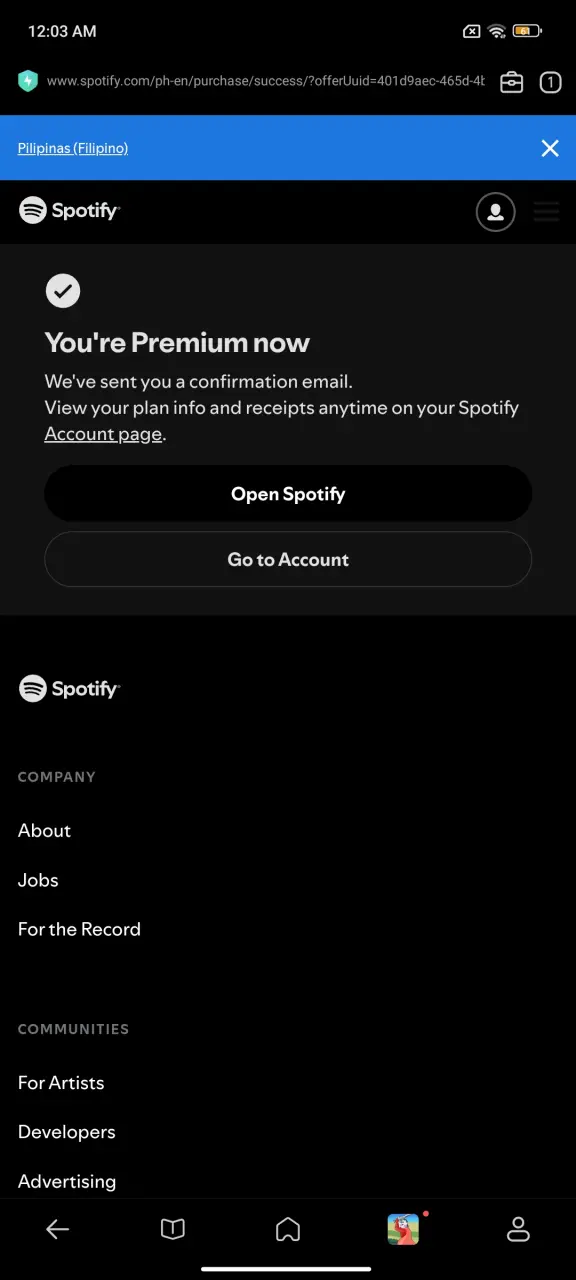
Task: Open the About link
Action: (44, 830)
